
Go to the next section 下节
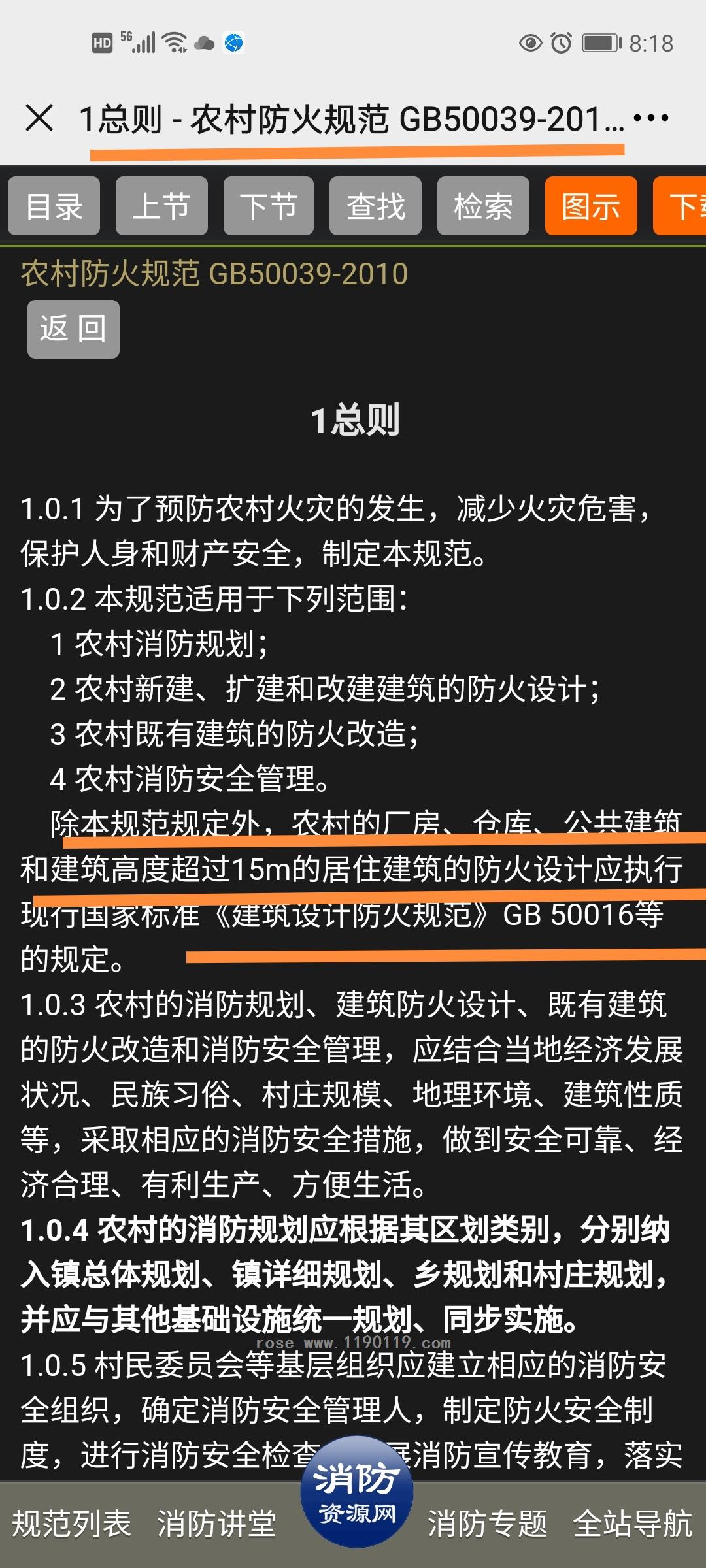(x=269, y=206)
